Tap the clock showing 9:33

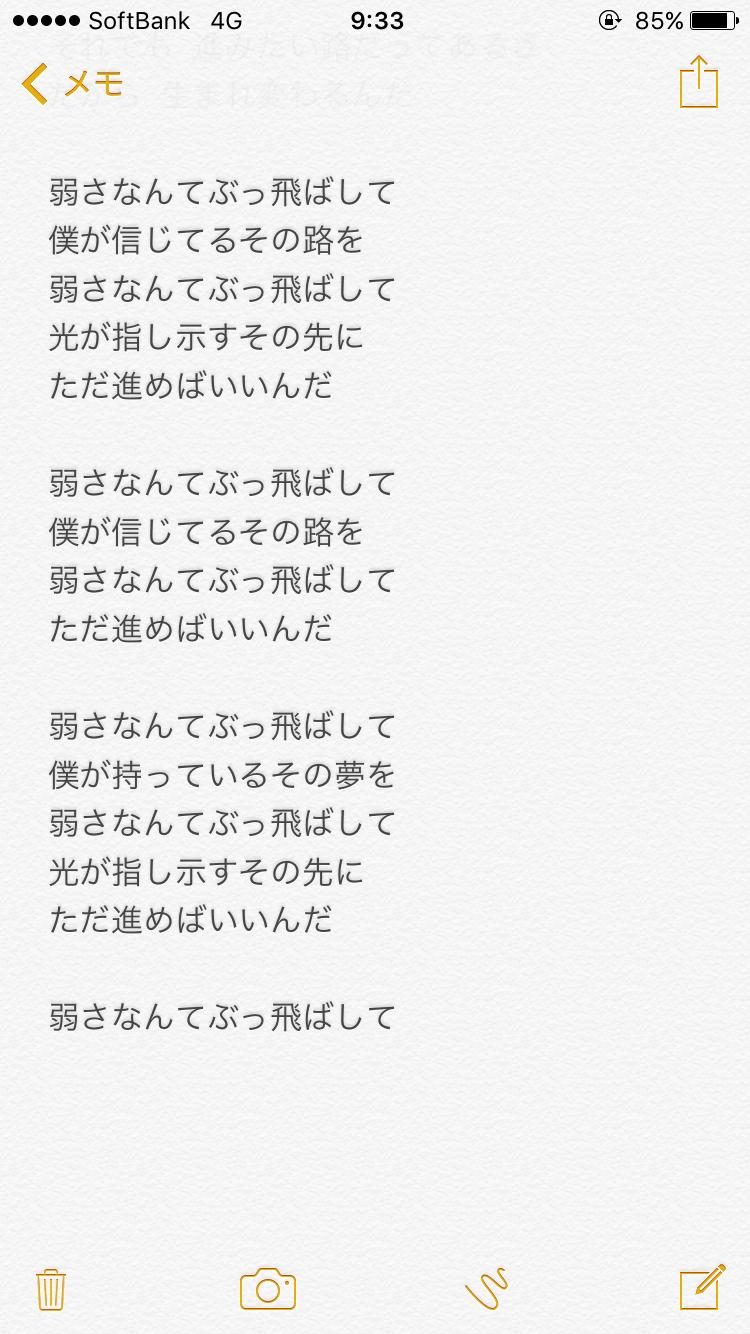click(x=375, y=20)
